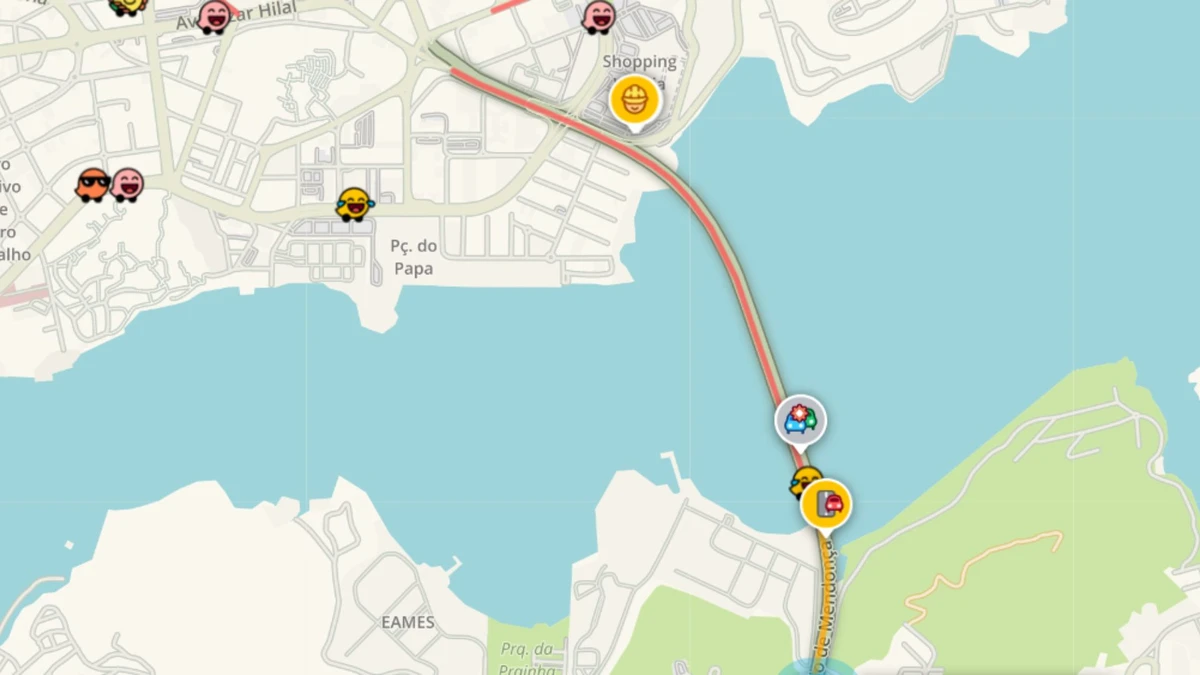
Task: Open the construction hazard report near Shopping
Action: [635, 100]
